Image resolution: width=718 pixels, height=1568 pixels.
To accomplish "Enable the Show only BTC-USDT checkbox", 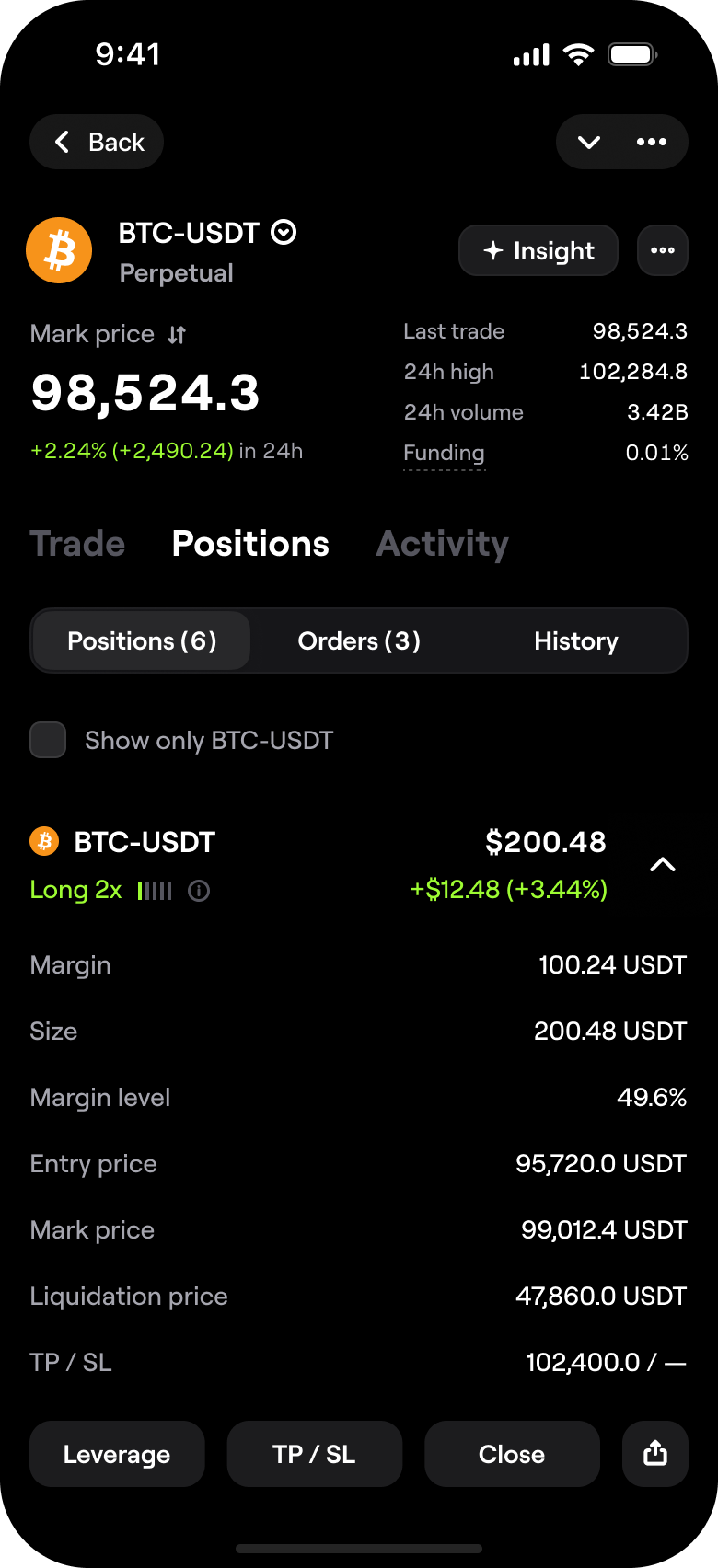I will [48, 740].
